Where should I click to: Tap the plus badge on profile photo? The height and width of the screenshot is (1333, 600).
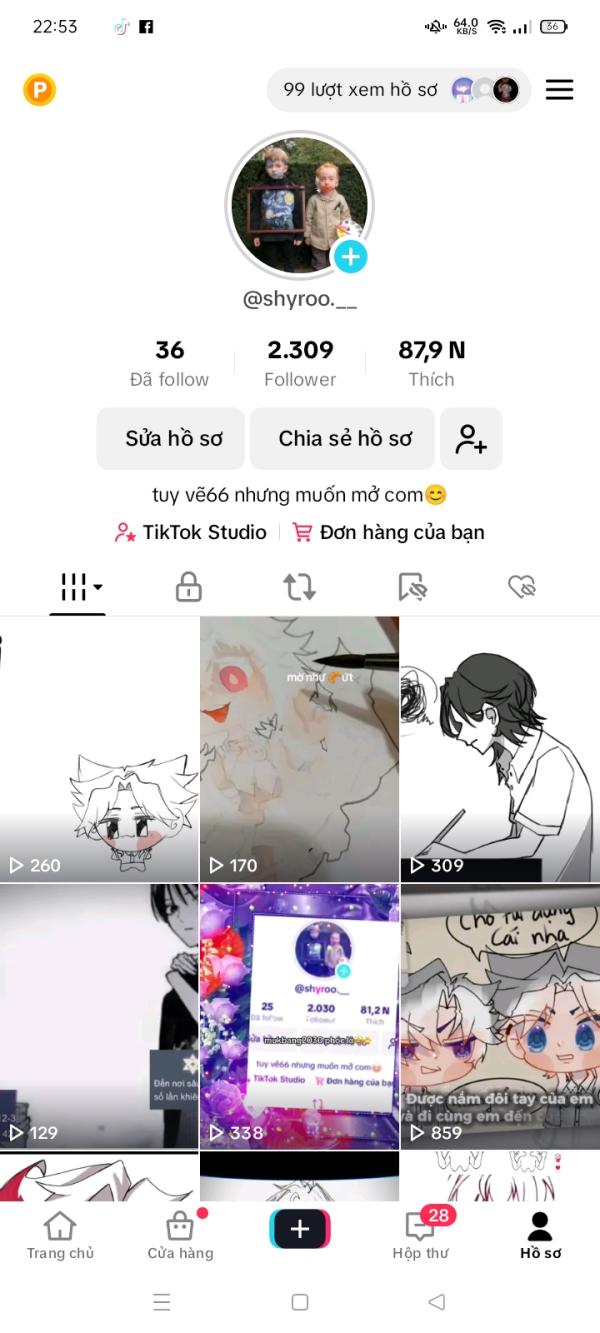349,257
